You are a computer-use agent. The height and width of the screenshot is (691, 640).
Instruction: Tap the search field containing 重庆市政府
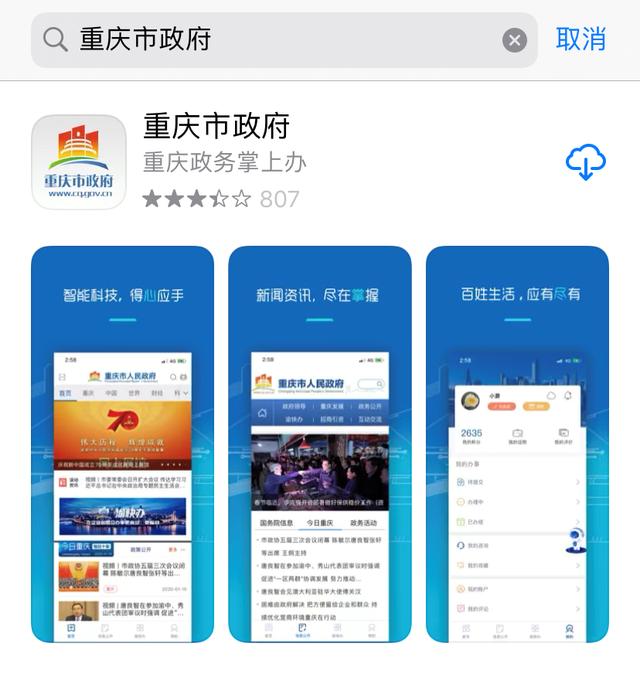point(270,40)
